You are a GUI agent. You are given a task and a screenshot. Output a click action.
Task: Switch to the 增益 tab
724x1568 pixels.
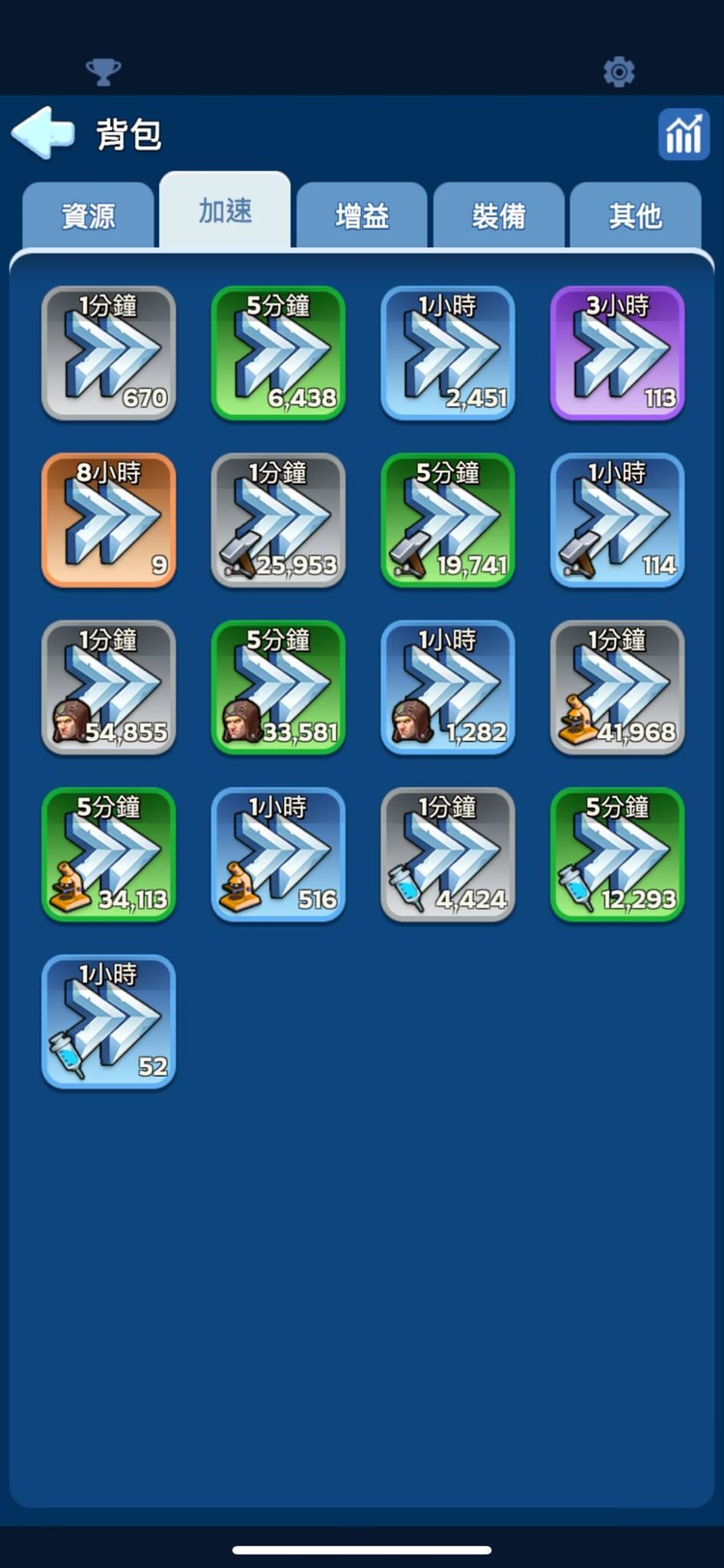point(362,215)
